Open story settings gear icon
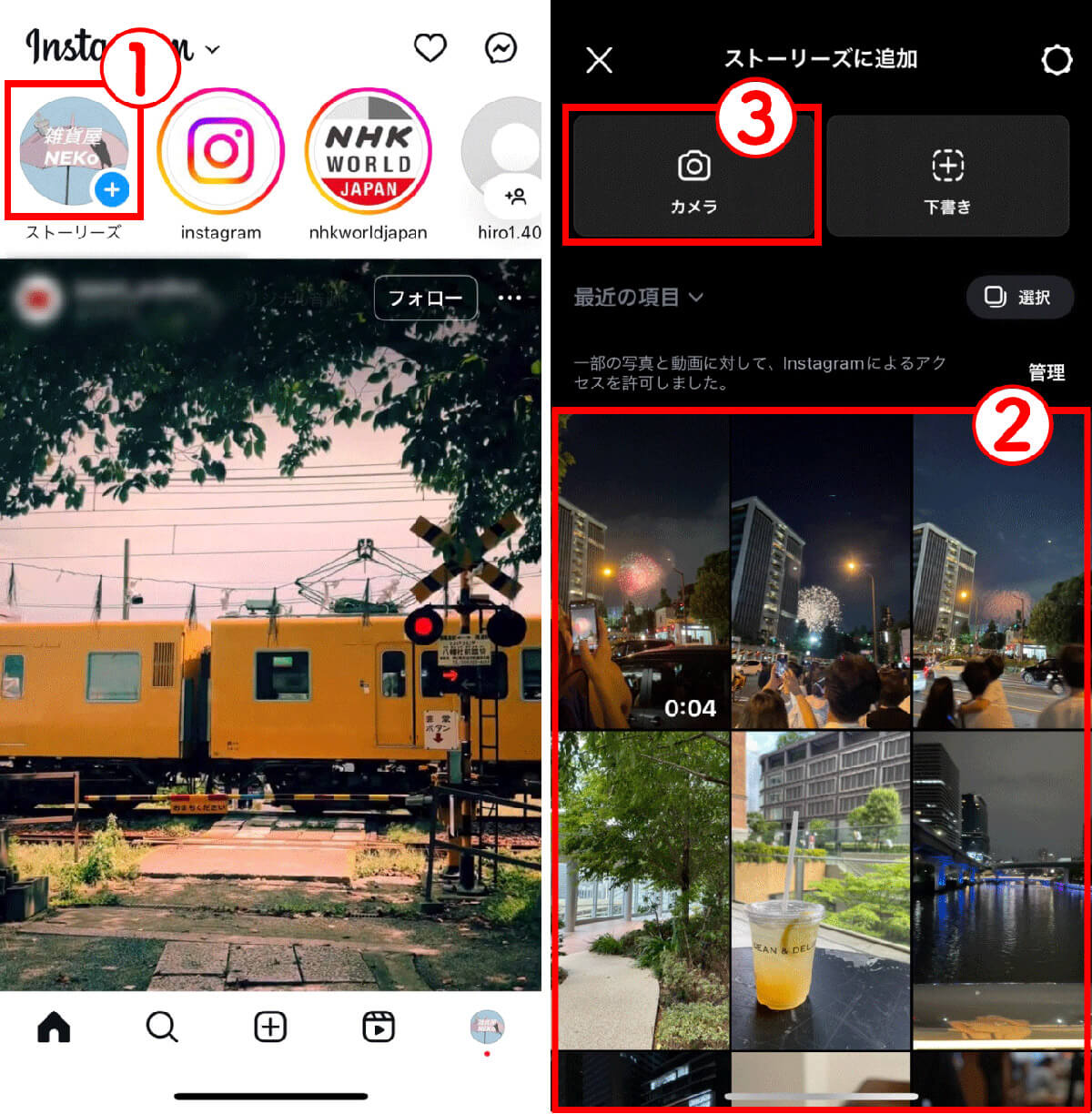Viewport: 1092px width, 1114px height. 1056,60
